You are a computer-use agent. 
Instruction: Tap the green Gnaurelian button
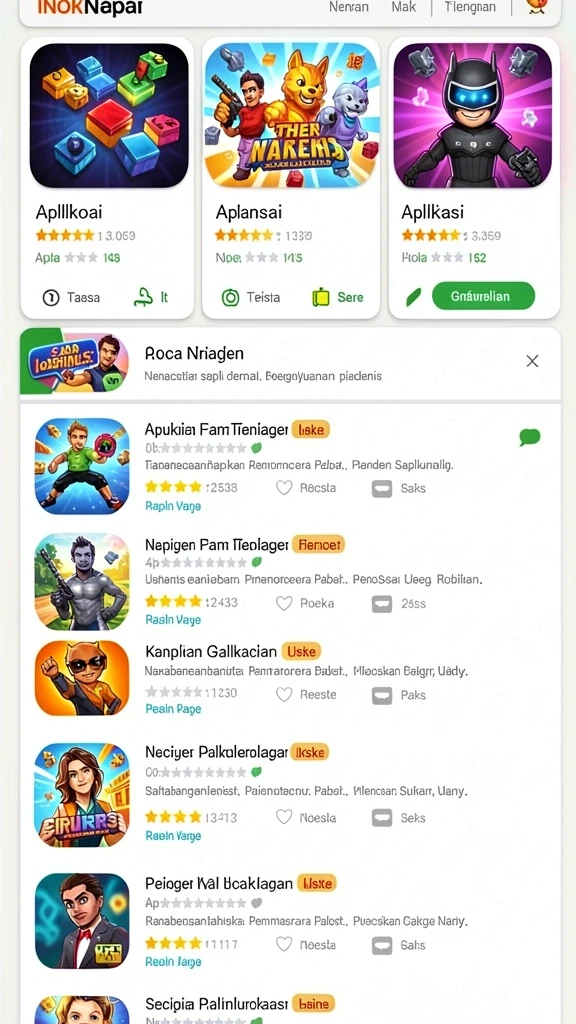(x=483, y=296)
